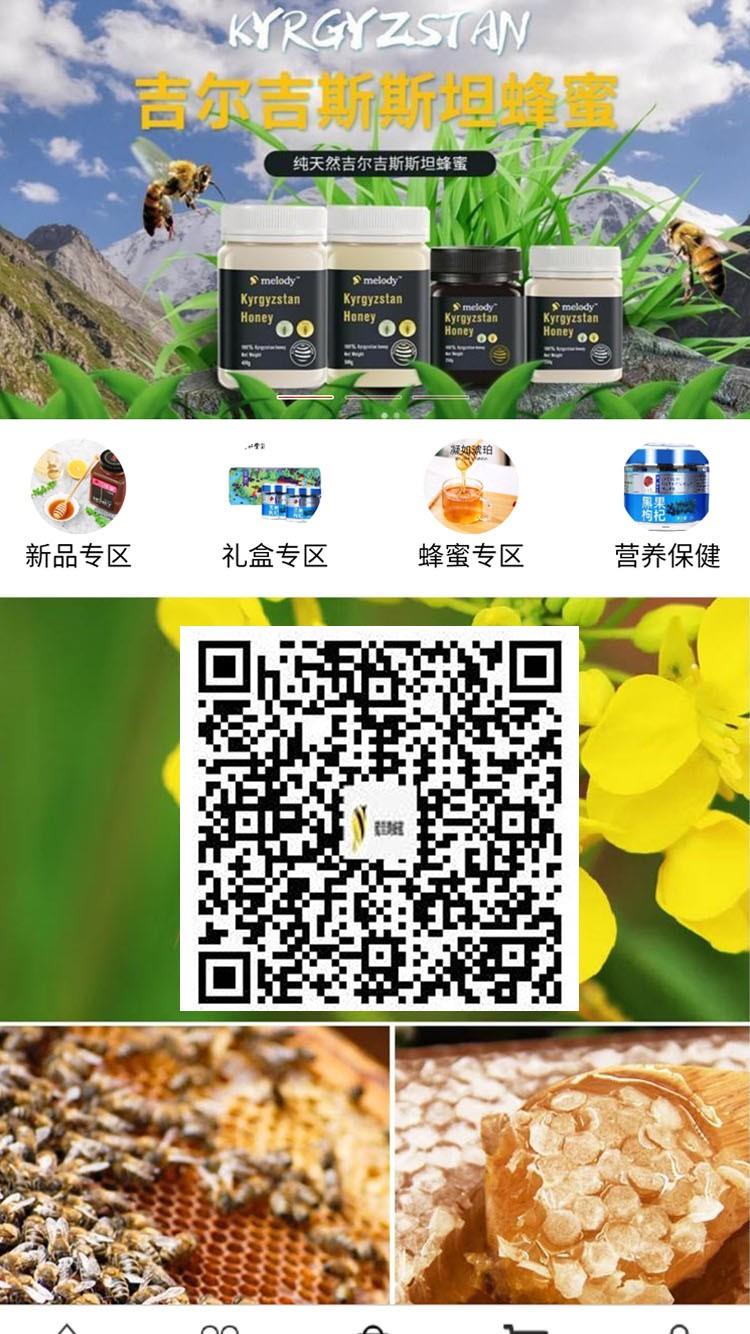750x1334 pixels.
Task: Switch to the profile tab
Action: coord(679,1326)
